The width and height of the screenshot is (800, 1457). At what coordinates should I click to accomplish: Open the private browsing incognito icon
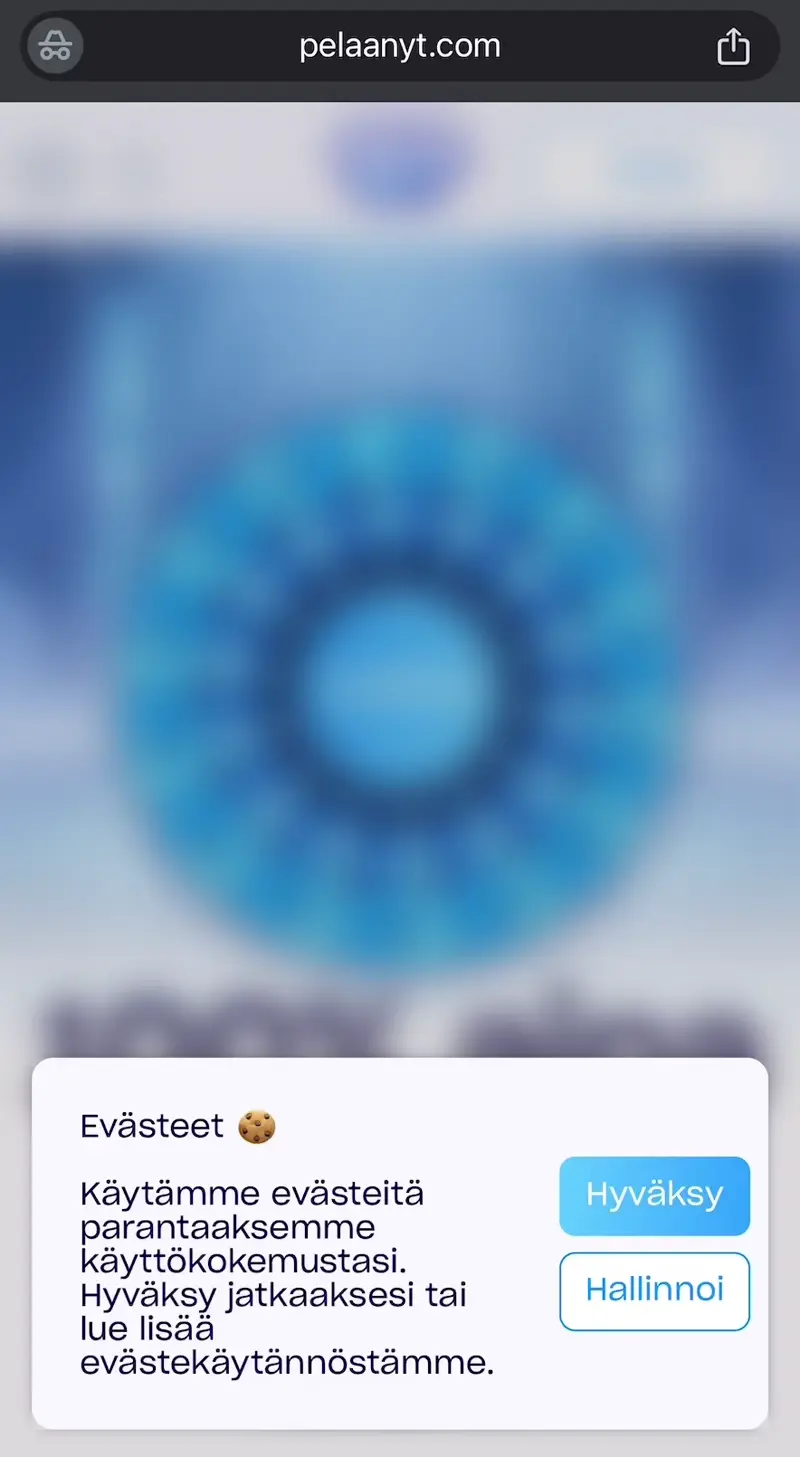coord(55,46)
